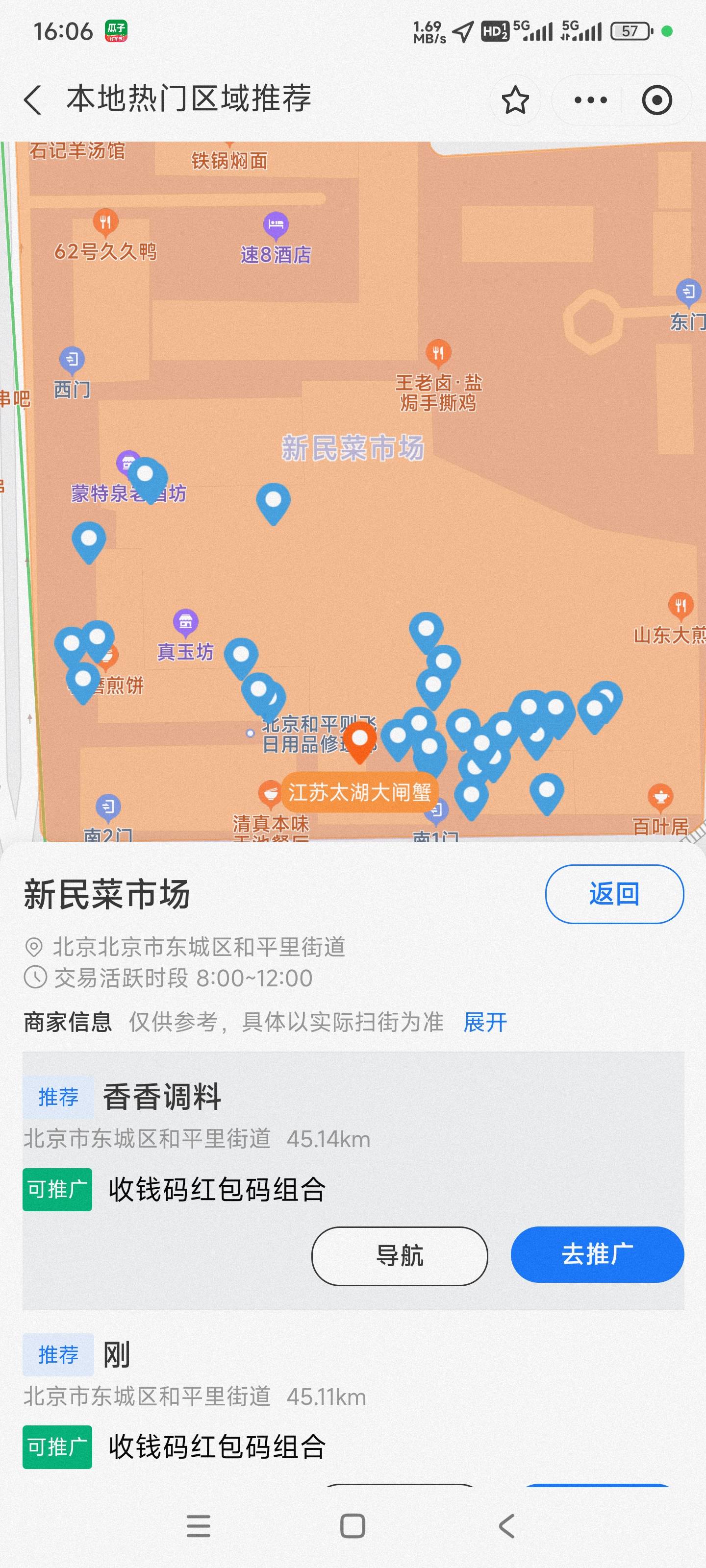This screenshot has width=706, height=1568.
Task: Tap the 百叶居 eatery marker icon
Action: pos(660,794)
